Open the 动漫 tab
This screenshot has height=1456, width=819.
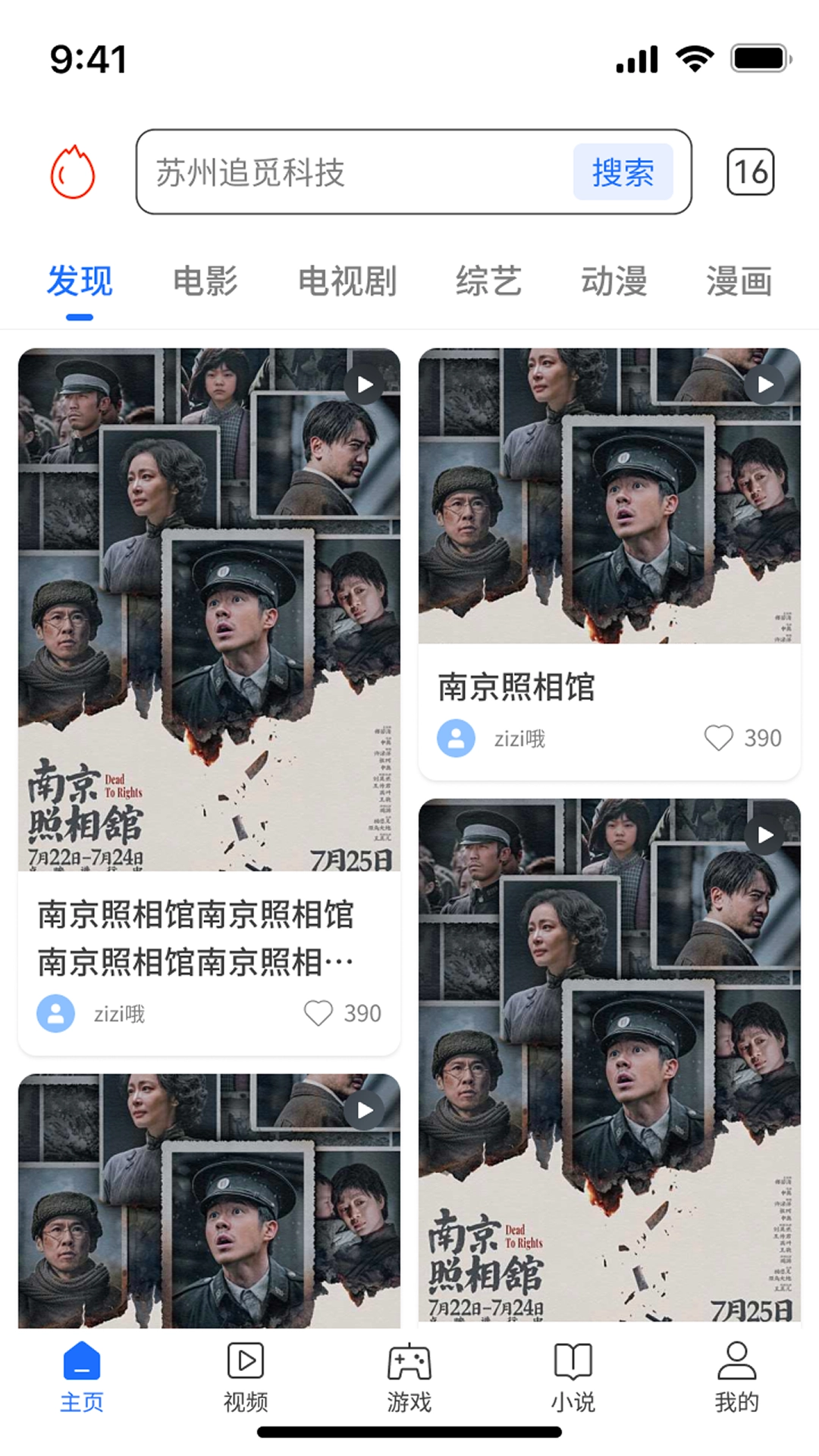614,281
